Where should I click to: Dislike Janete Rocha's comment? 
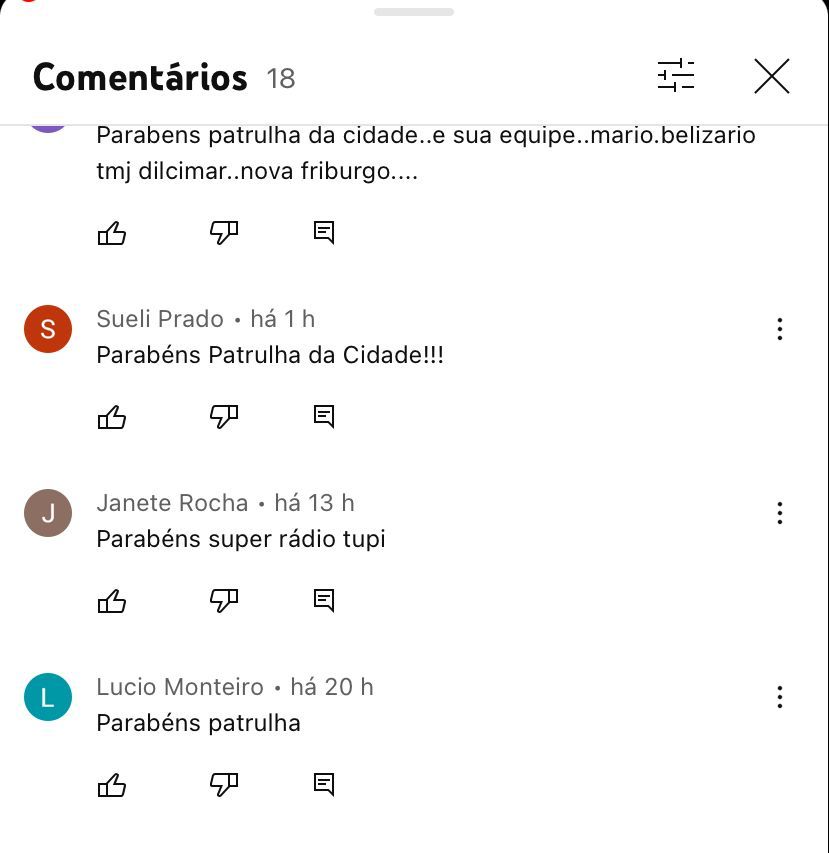[224, 601]
